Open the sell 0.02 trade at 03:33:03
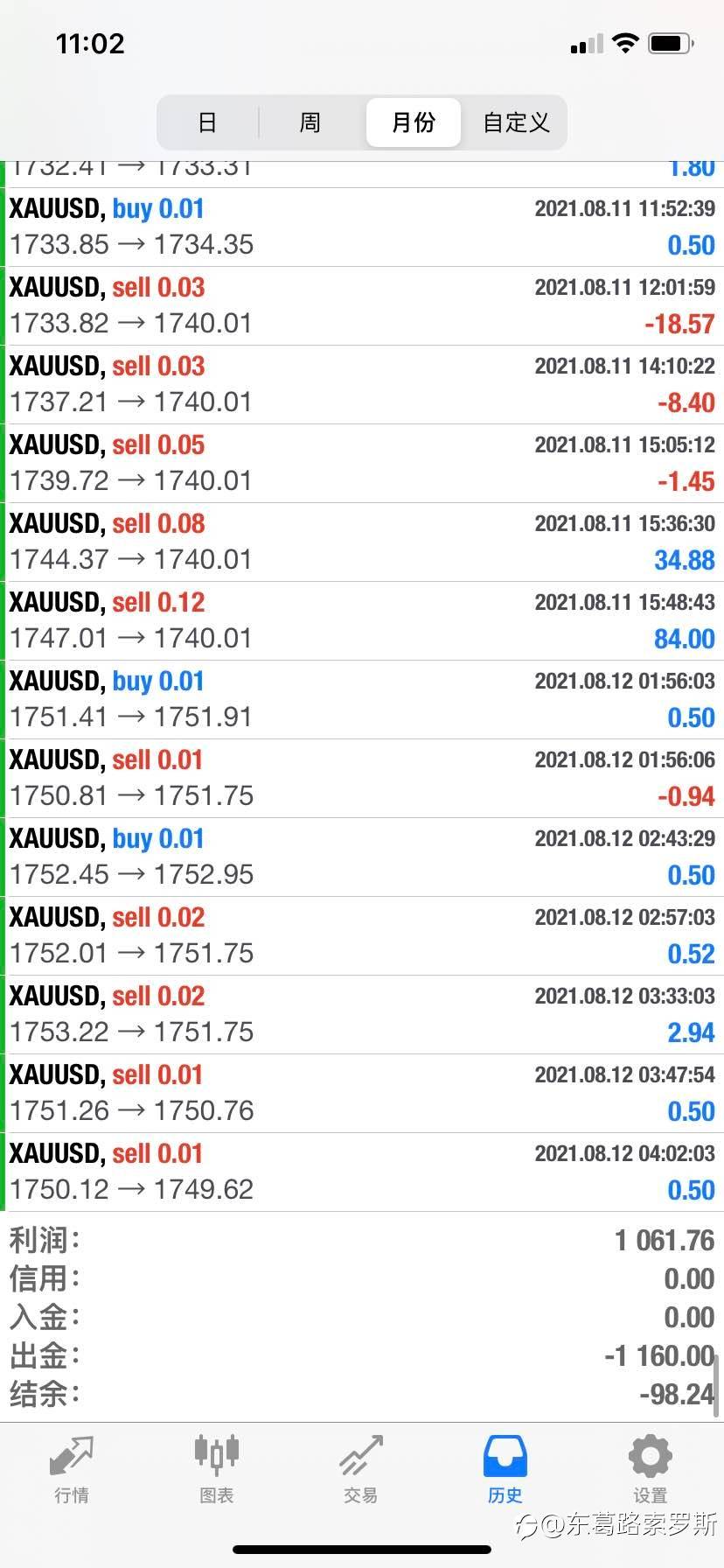The image size is (724, 1568). tap(362, 1015)
